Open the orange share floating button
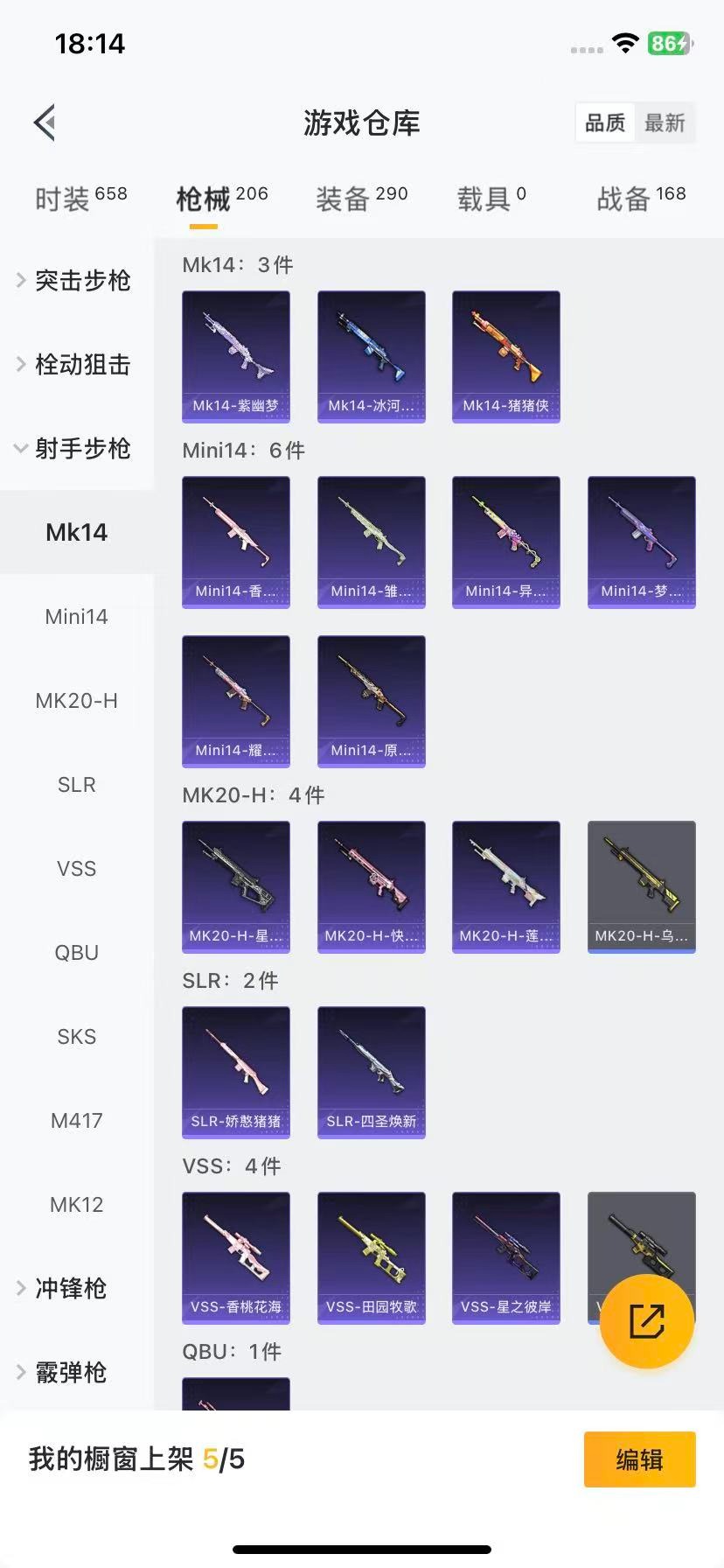 tap(645, 1321)
